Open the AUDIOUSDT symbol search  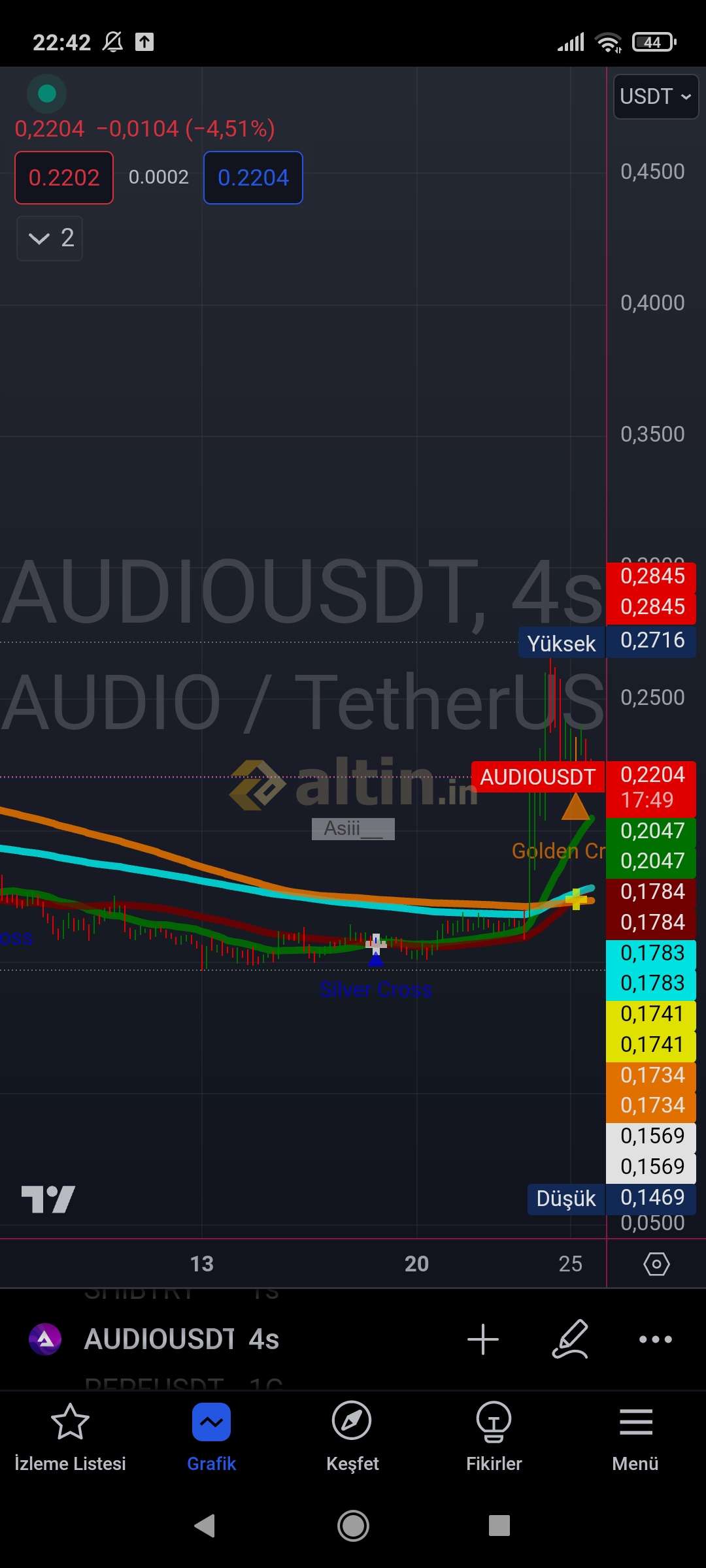pyautogui.click(x=159, y=1339)
